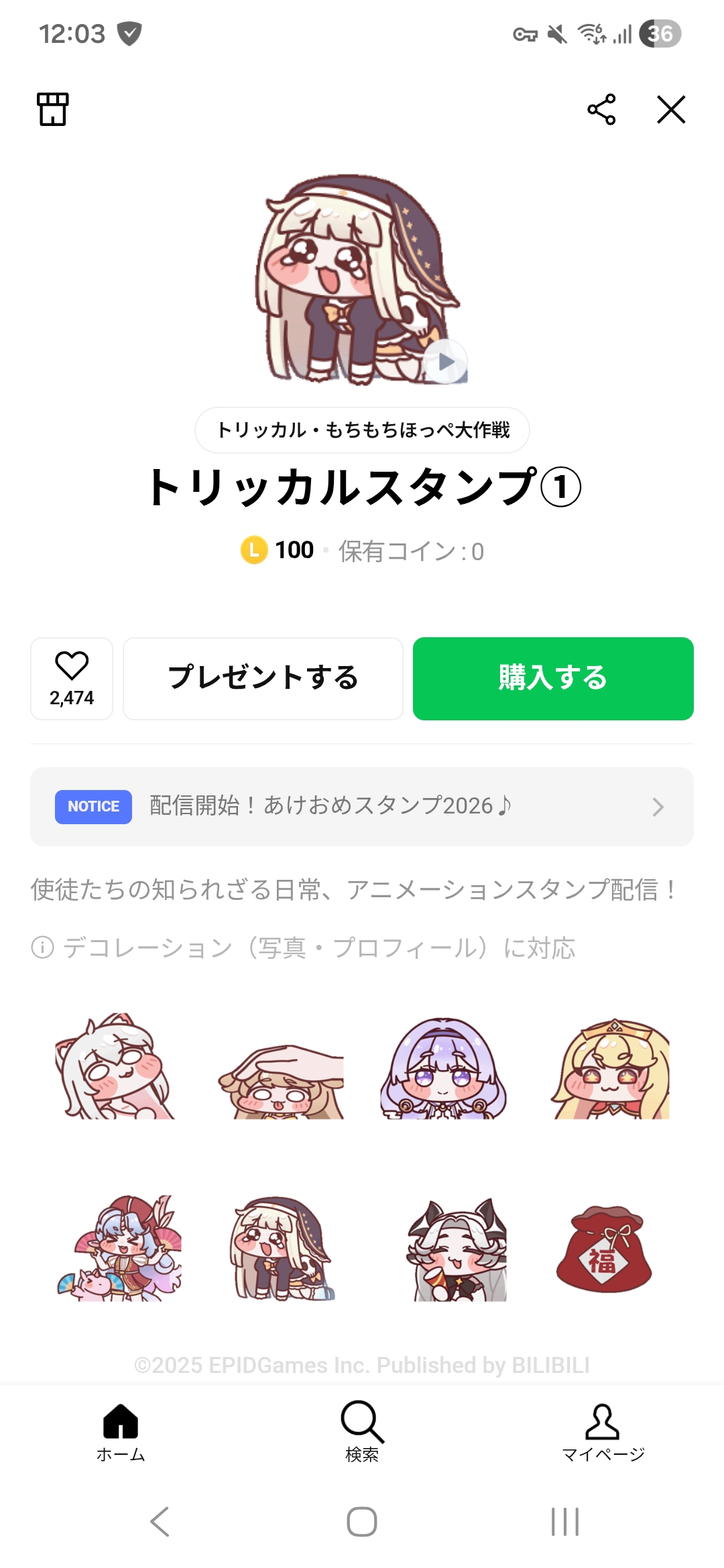Tap the system back button

coord(160,1522)
